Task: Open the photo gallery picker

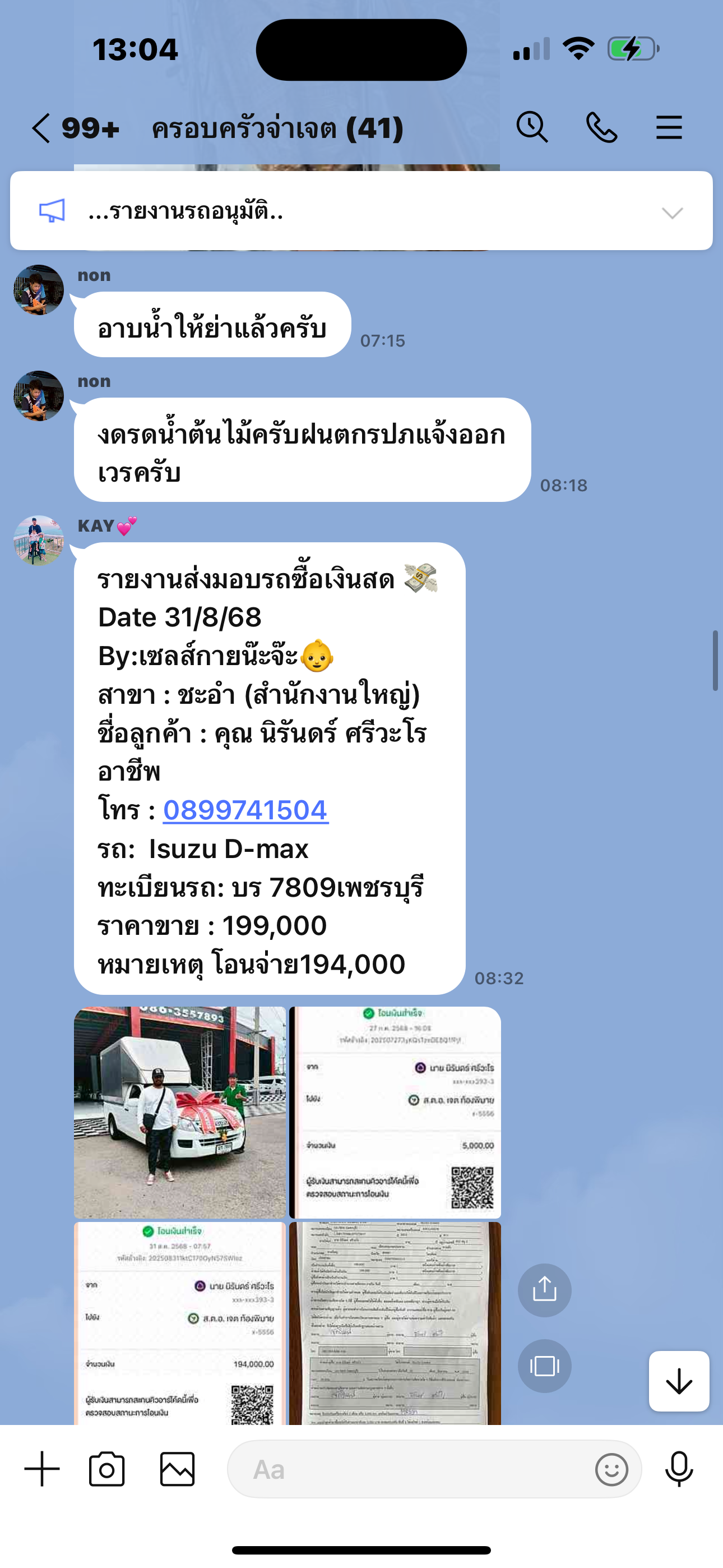Action: point(177,1469)
